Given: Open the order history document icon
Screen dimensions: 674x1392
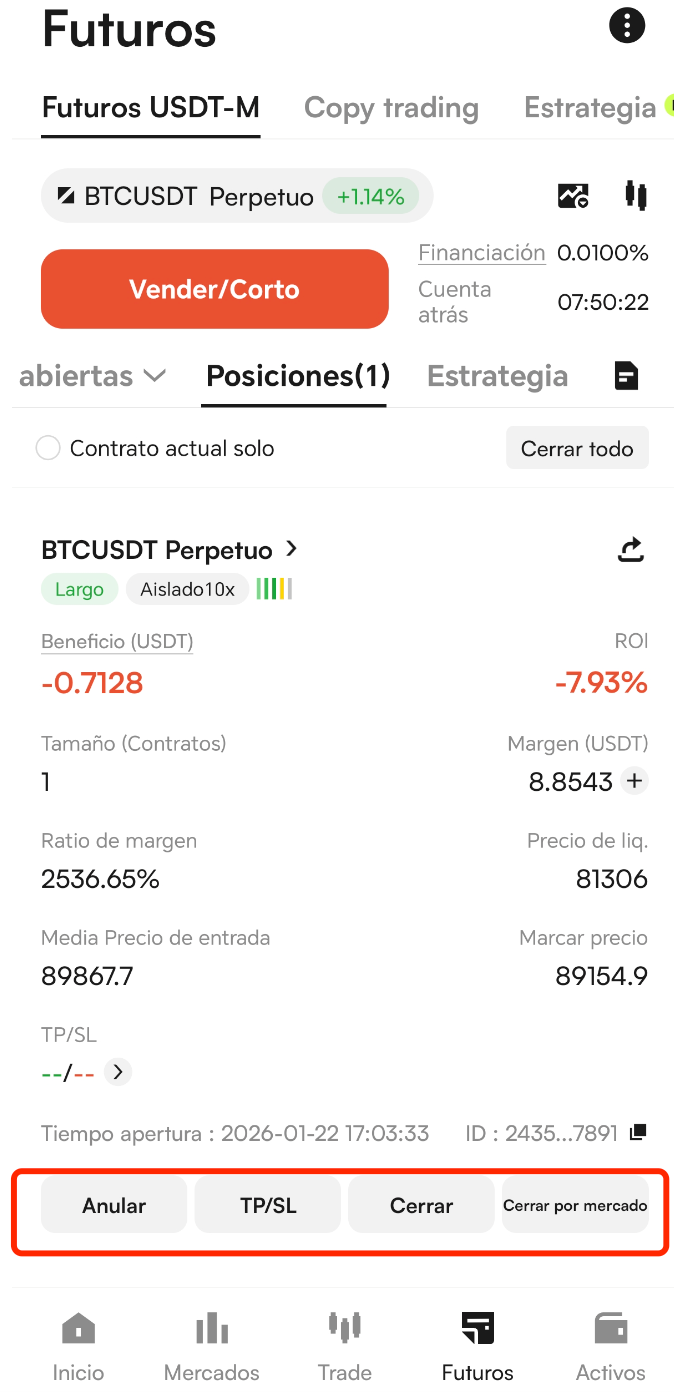Looking at the screenshot, I should 626,376.
